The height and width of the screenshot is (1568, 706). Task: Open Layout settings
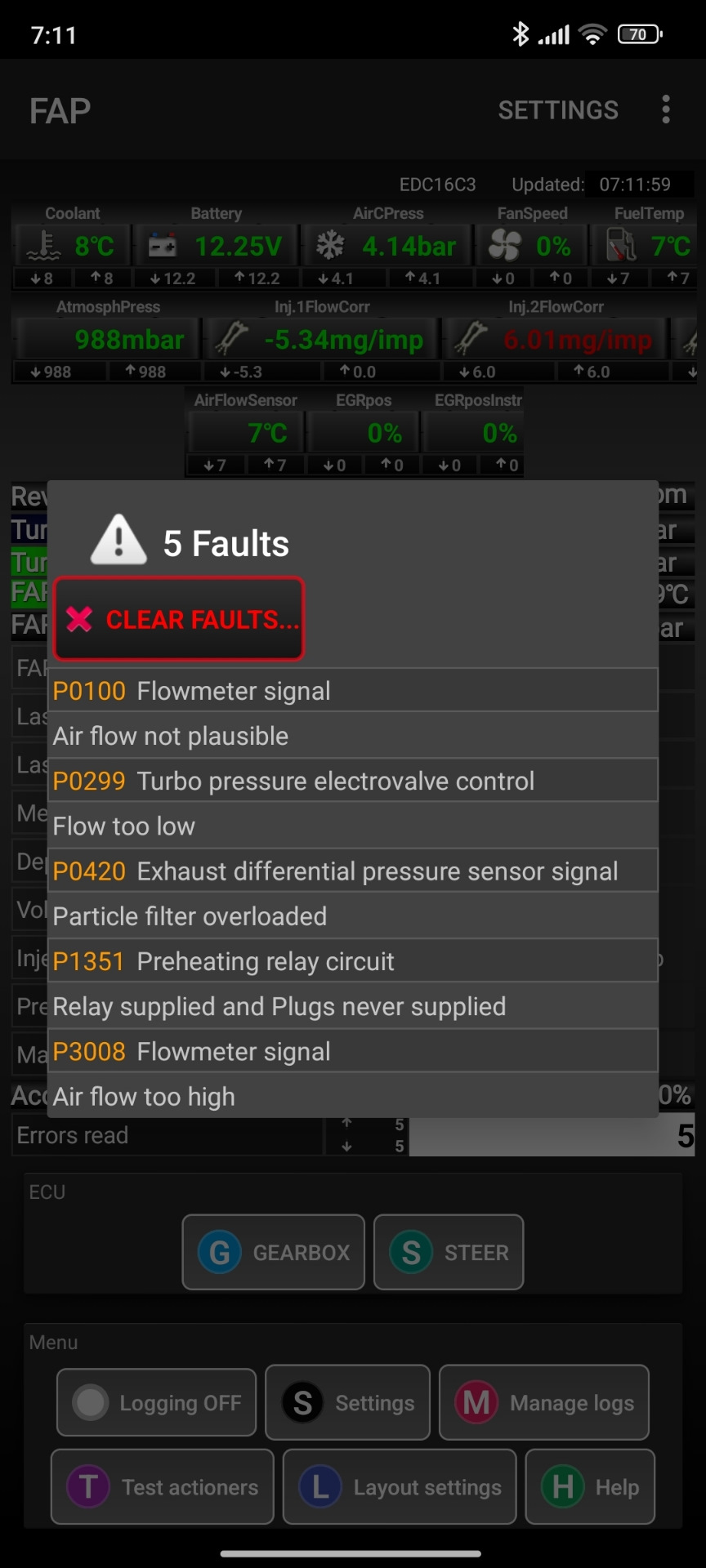tap(400, 1487)
